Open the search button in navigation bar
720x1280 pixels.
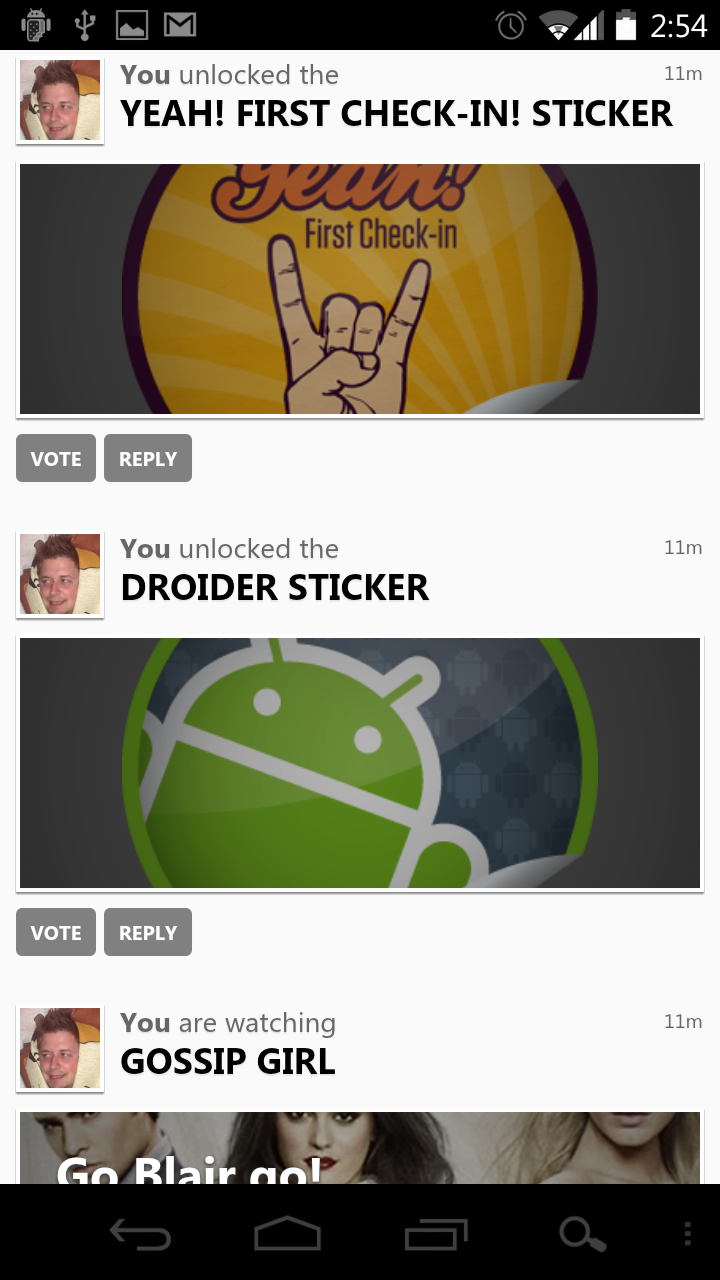point(582,1235)
